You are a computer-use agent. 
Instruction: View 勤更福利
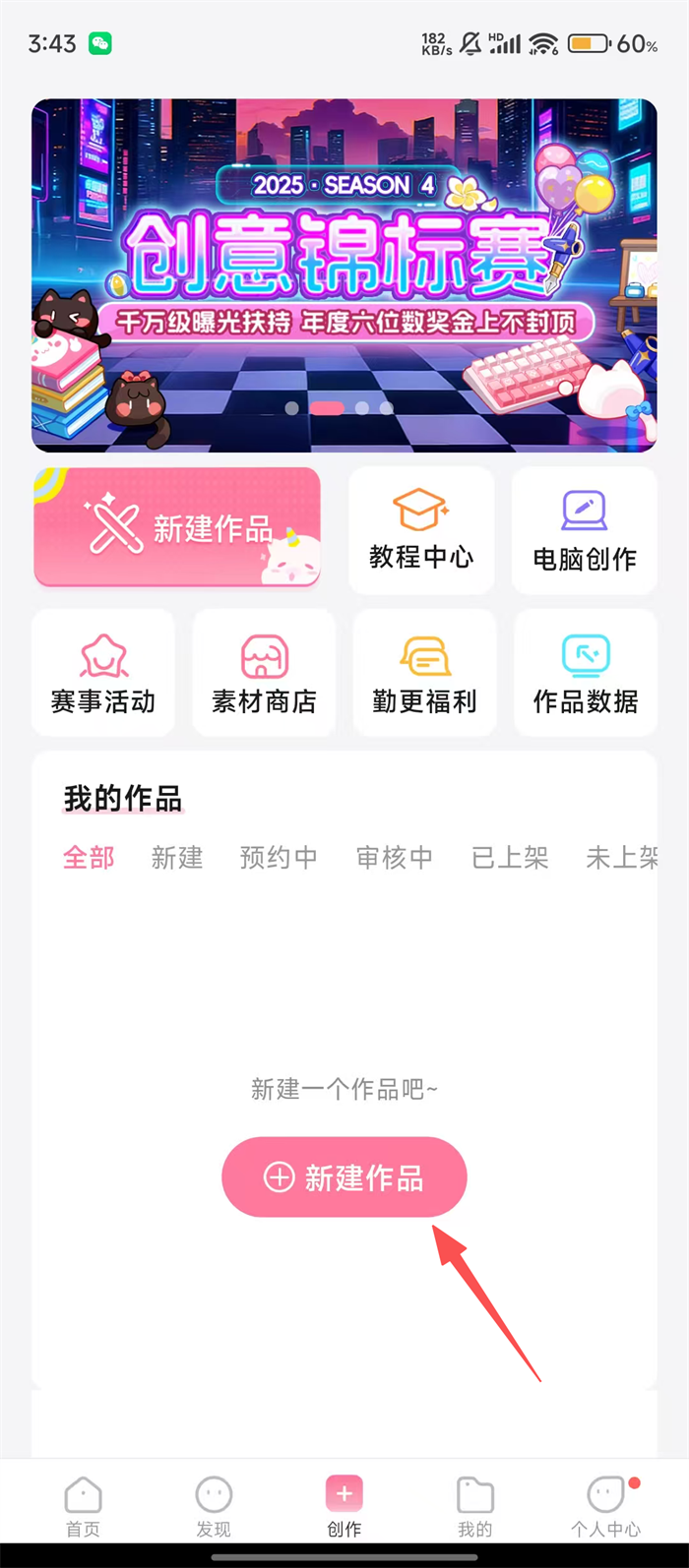[x=424, y=674]
